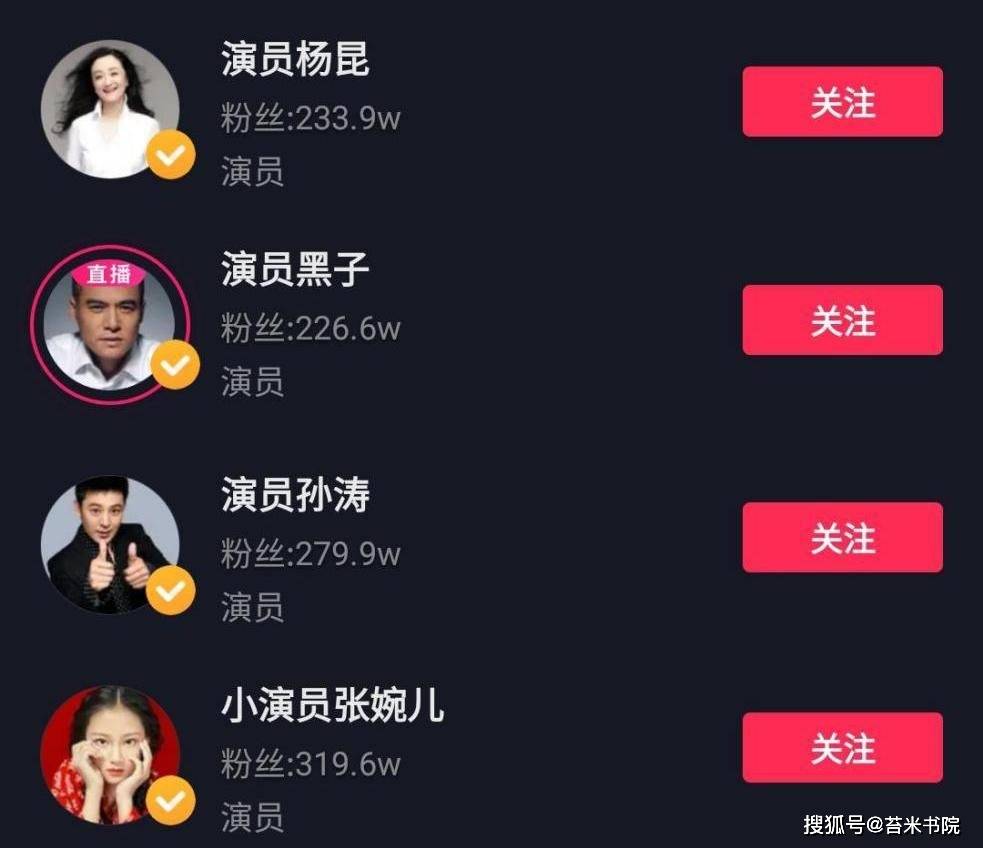Viewport: 983px width, 848px height.
Task: Open 演员杨昆's profile avatar
Action: pyautogui.click(x=110, y=110)
